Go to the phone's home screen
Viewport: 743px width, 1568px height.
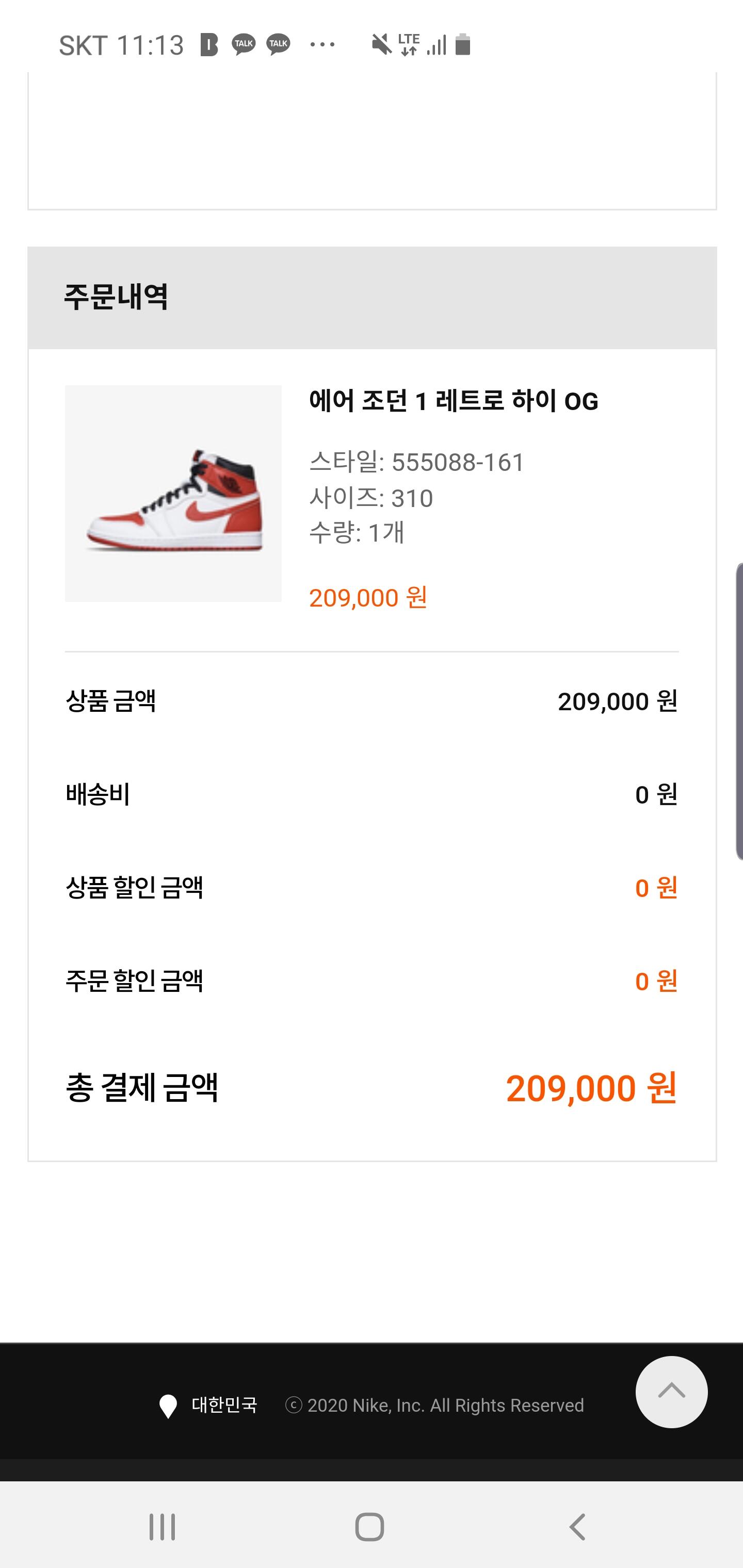tap(369, 1527)
